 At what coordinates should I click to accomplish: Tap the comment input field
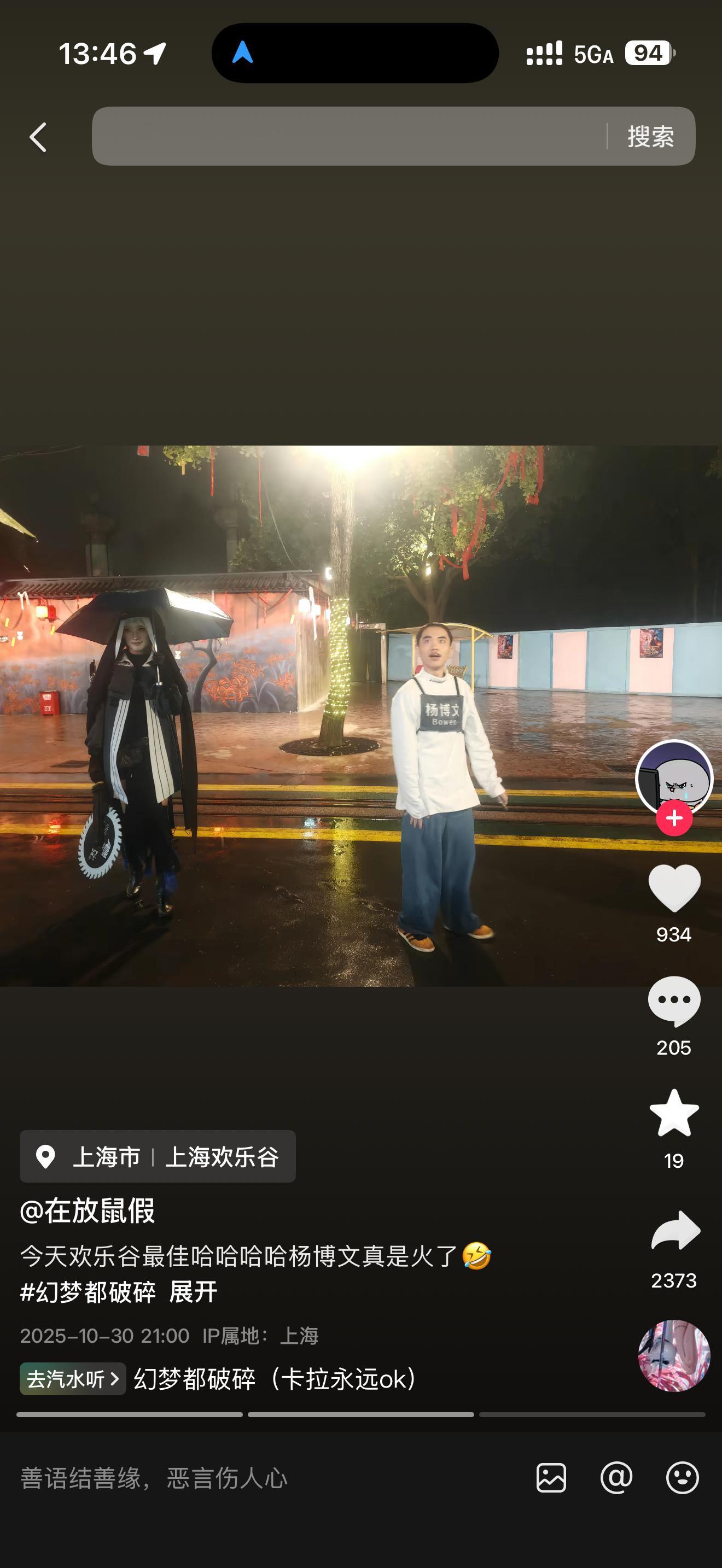coord(243,1478)
